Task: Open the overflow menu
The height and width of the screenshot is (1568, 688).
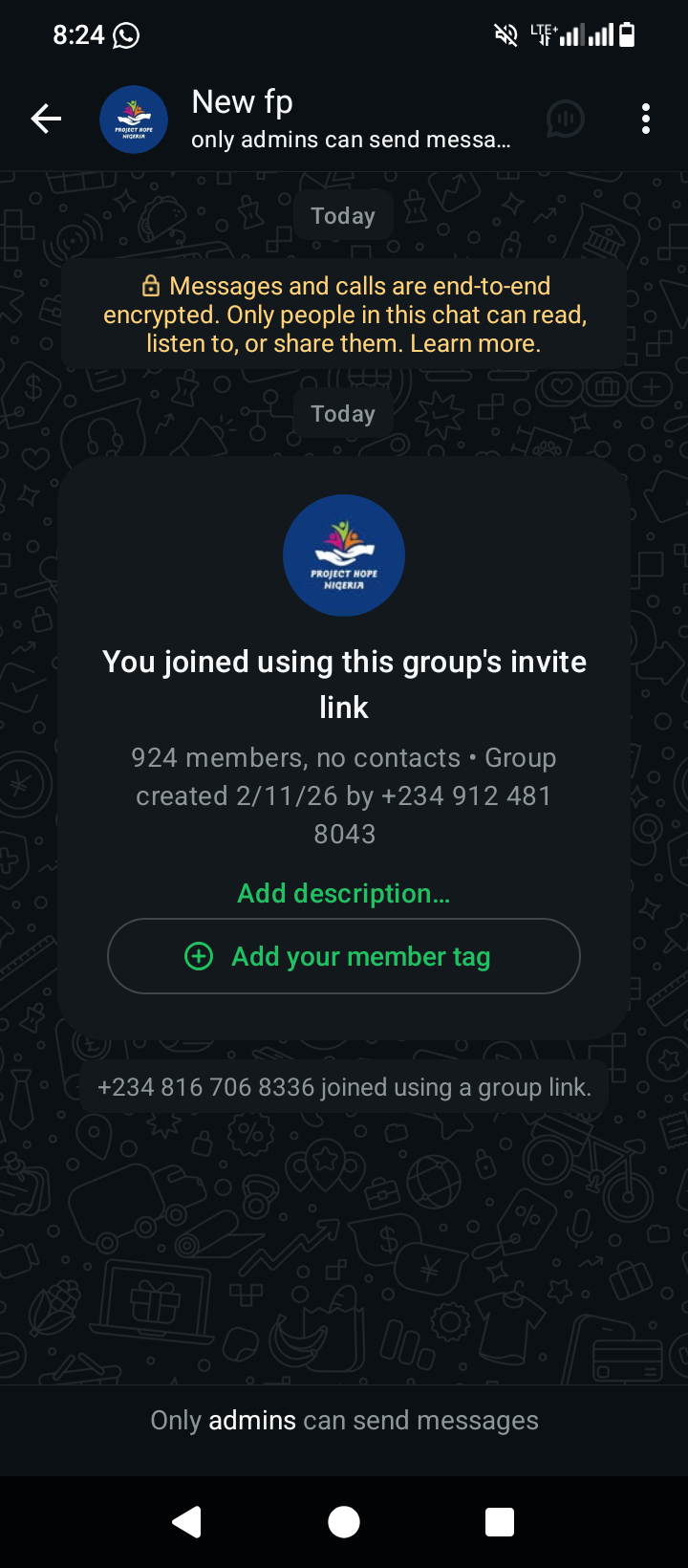Action: (x=646, y=119)
